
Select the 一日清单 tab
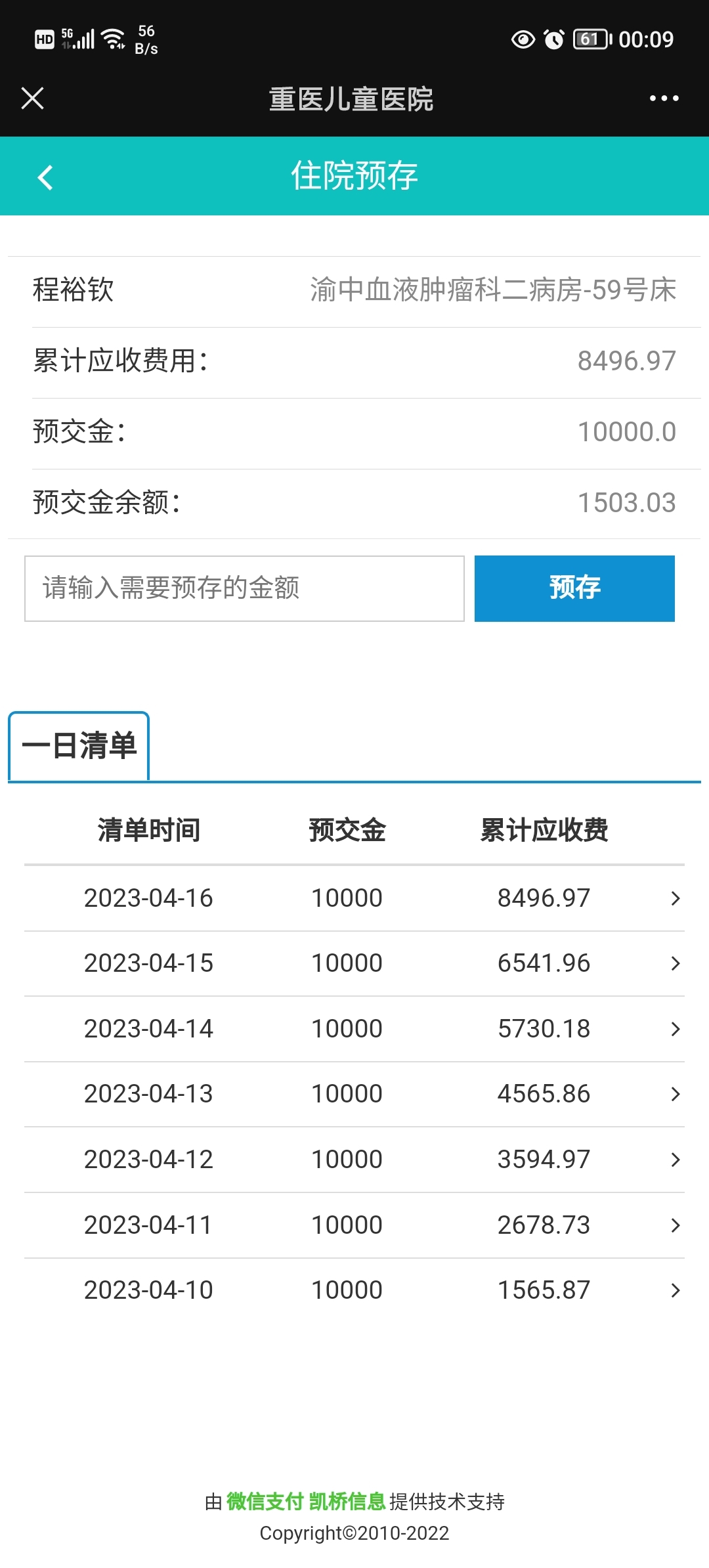(79, 746)
